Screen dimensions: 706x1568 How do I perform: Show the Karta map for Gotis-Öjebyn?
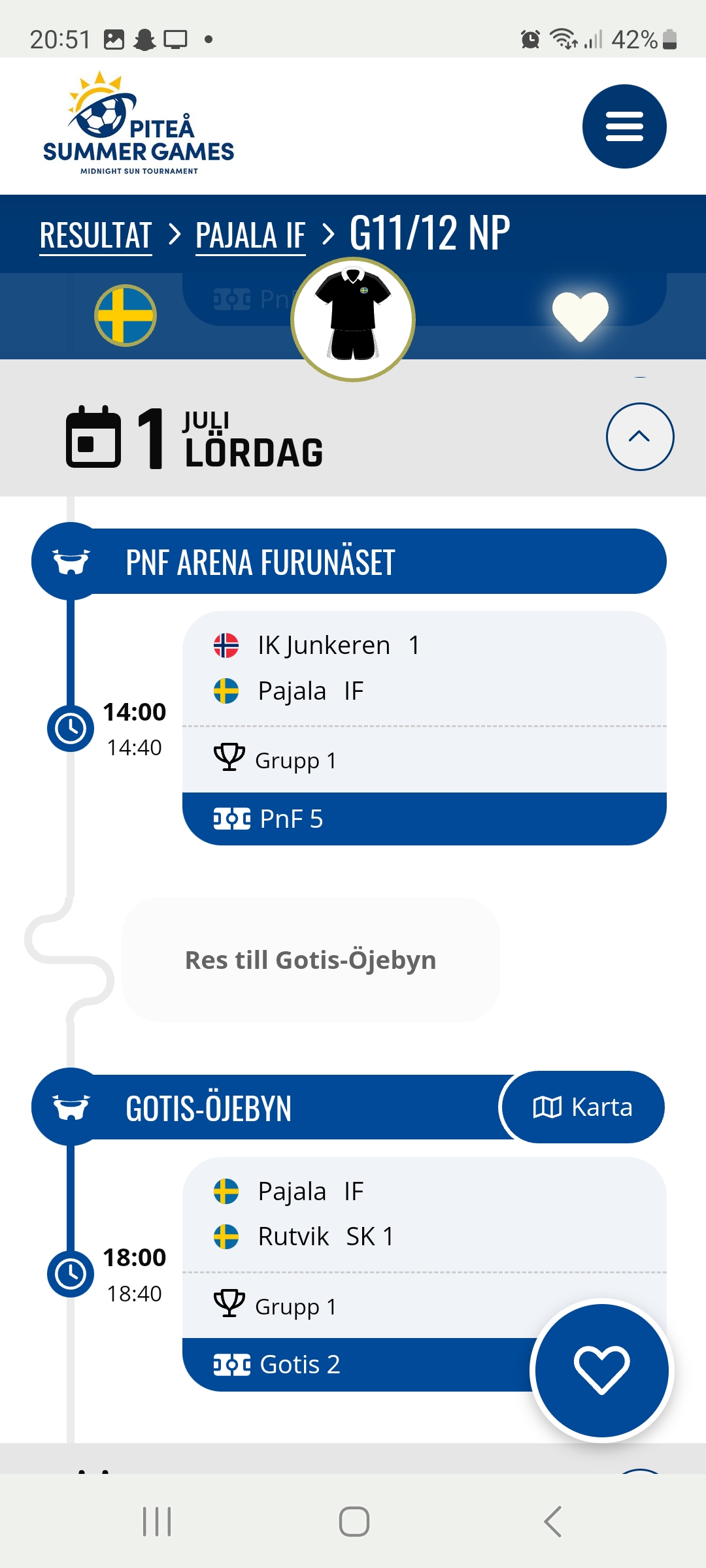pyautogui.click(x=583, y=1107)
